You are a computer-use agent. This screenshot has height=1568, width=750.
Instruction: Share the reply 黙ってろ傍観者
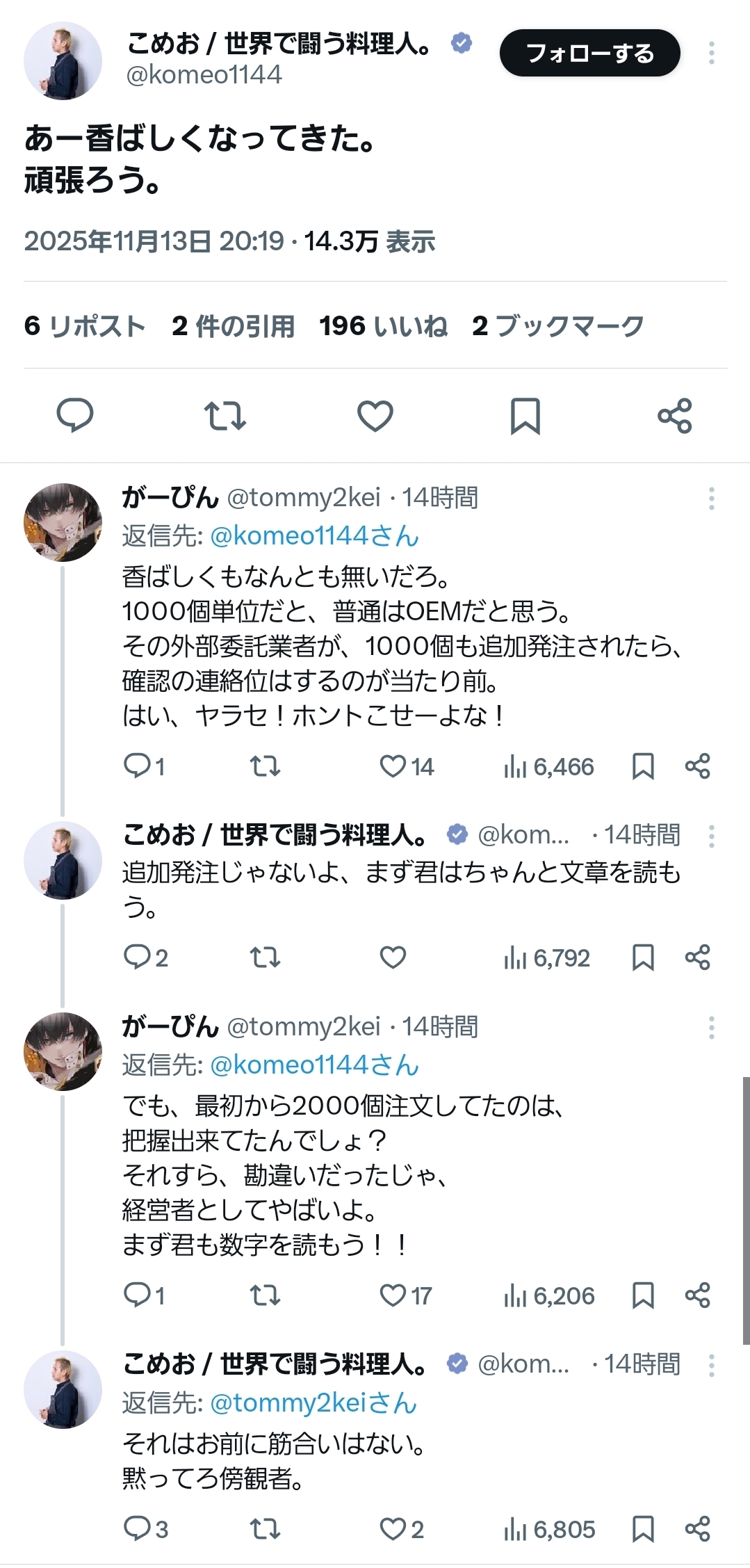tap(697, 1529)
